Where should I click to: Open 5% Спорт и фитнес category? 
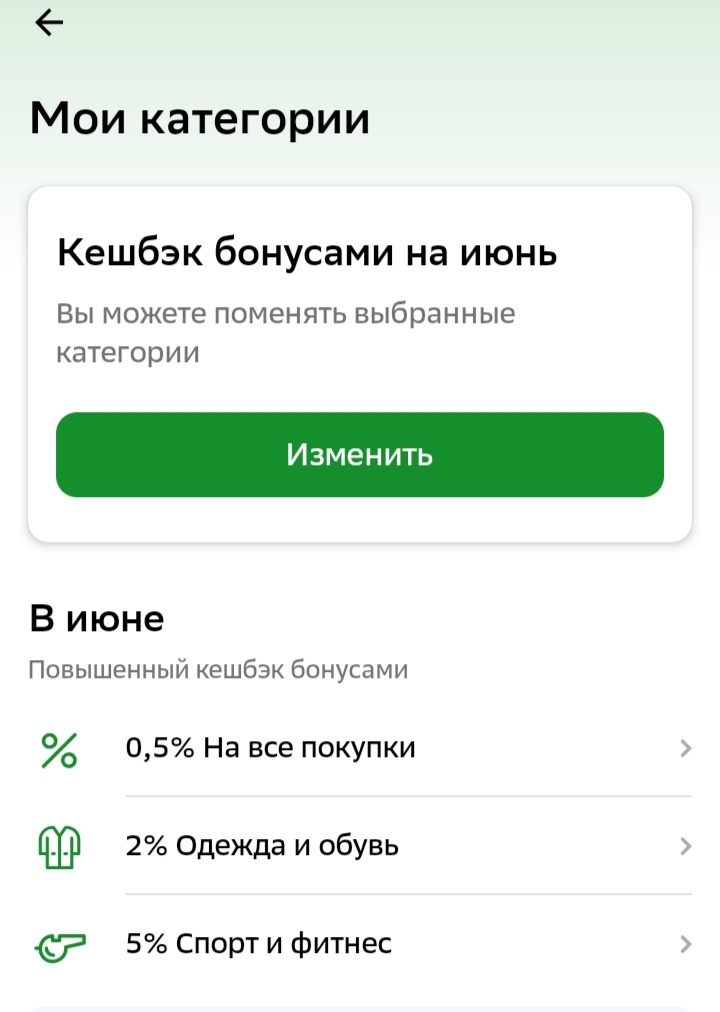360,944
